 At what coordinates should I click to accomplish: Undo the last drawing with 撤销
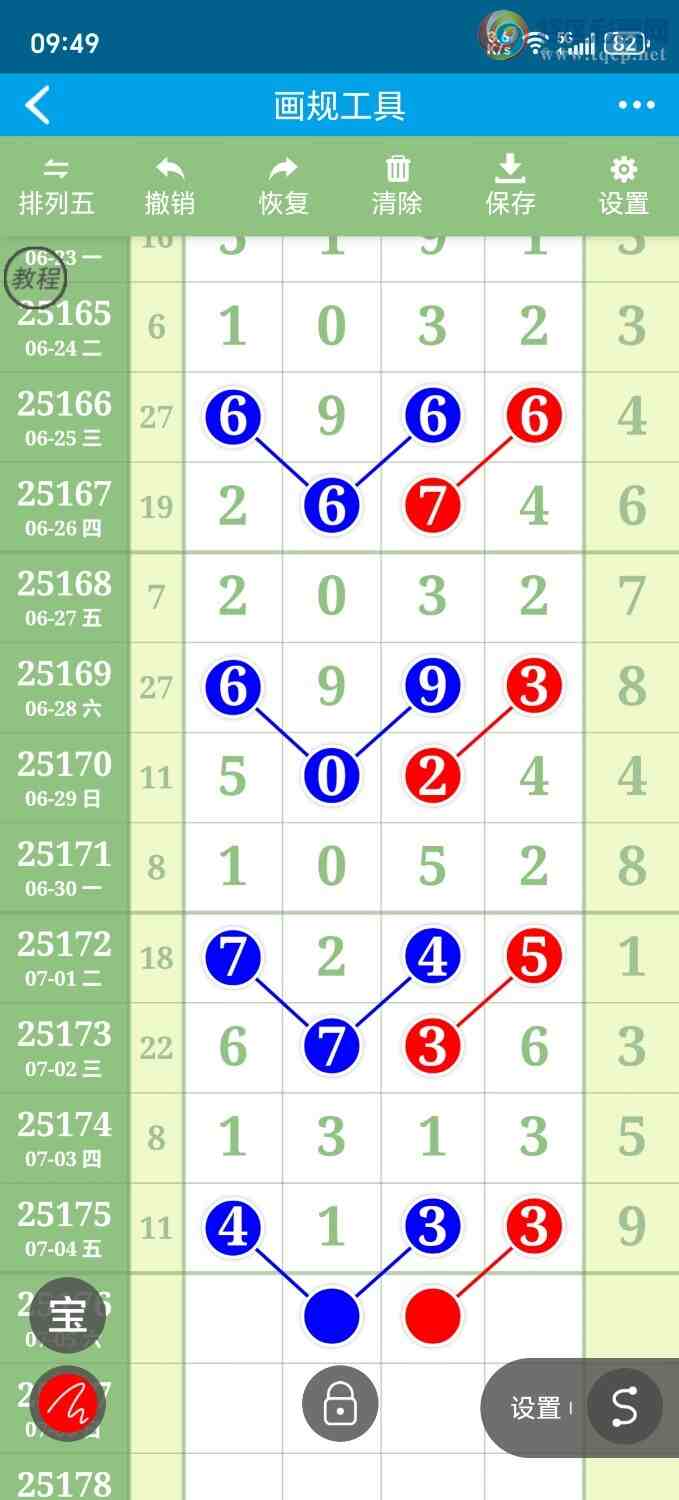[x=170, y=187]
